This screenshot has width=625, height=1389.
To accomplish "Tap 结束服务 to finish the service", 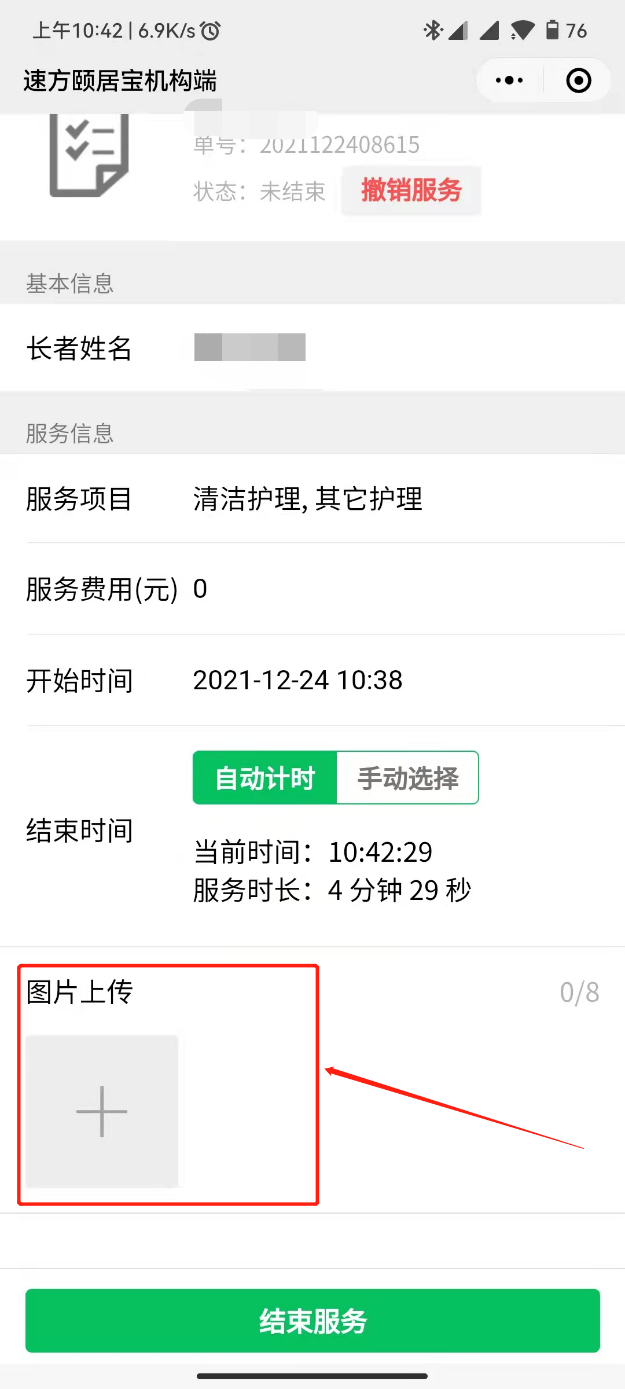I will pos(313,1321).
